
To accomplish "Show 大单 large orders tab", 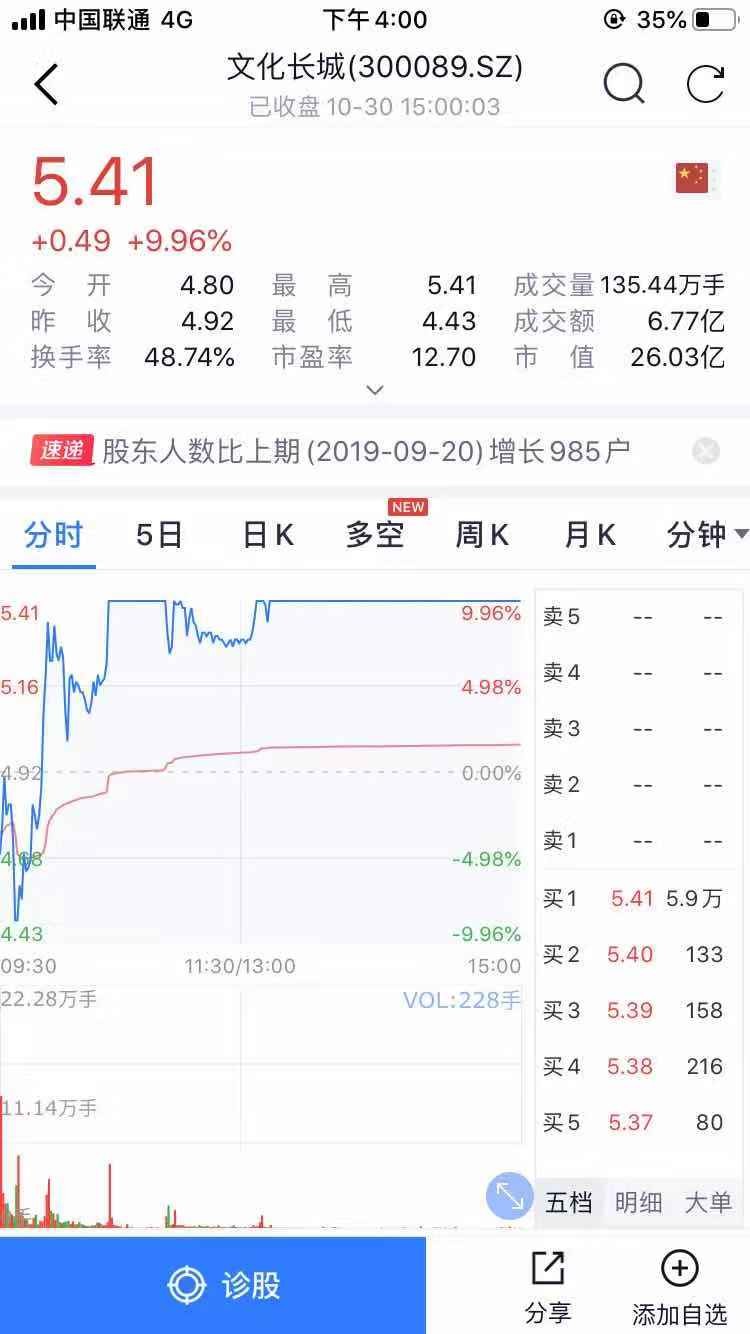I will pyautogui.click(x=707, y=1202).
